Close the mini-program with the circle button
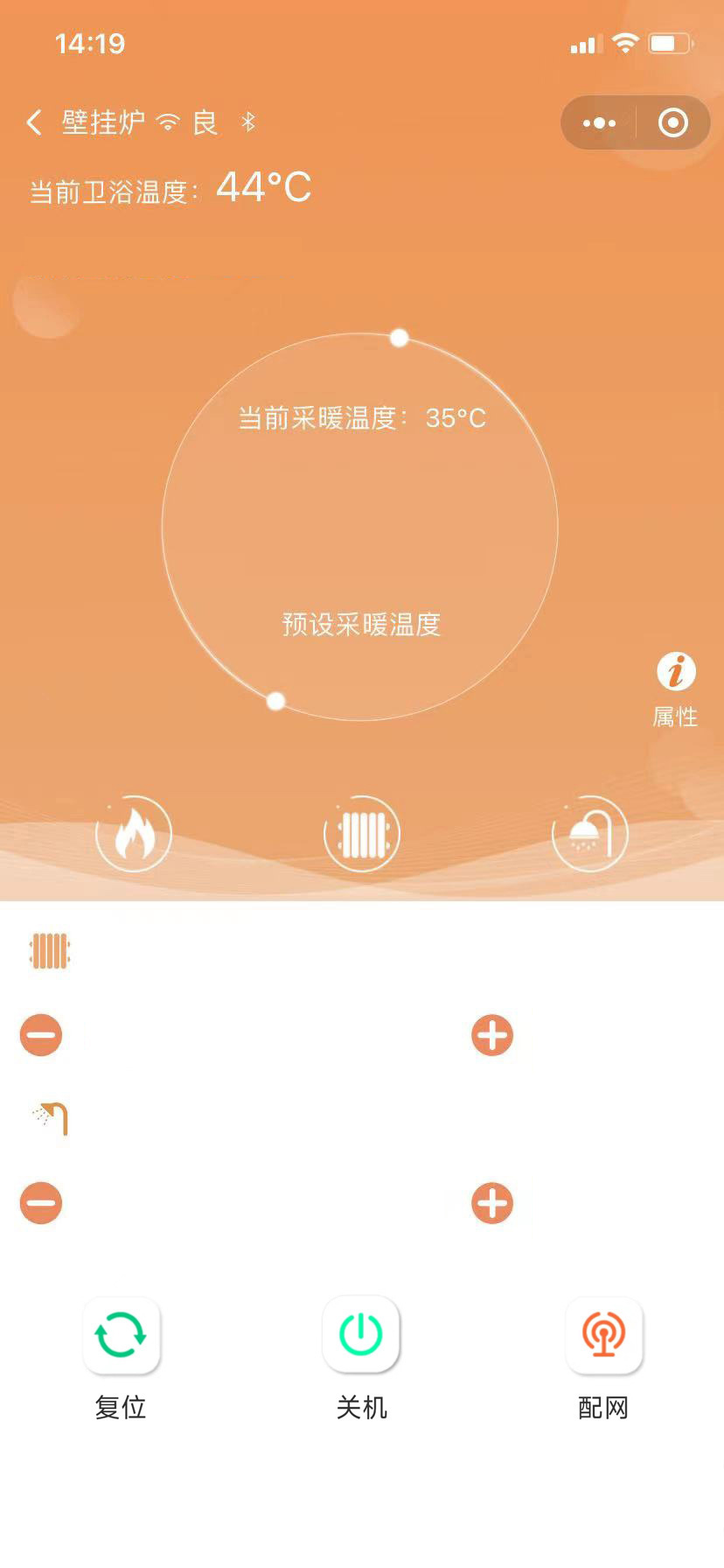Image resolution: width=724 pixels, height=1568 pixels. pos(672,123)
